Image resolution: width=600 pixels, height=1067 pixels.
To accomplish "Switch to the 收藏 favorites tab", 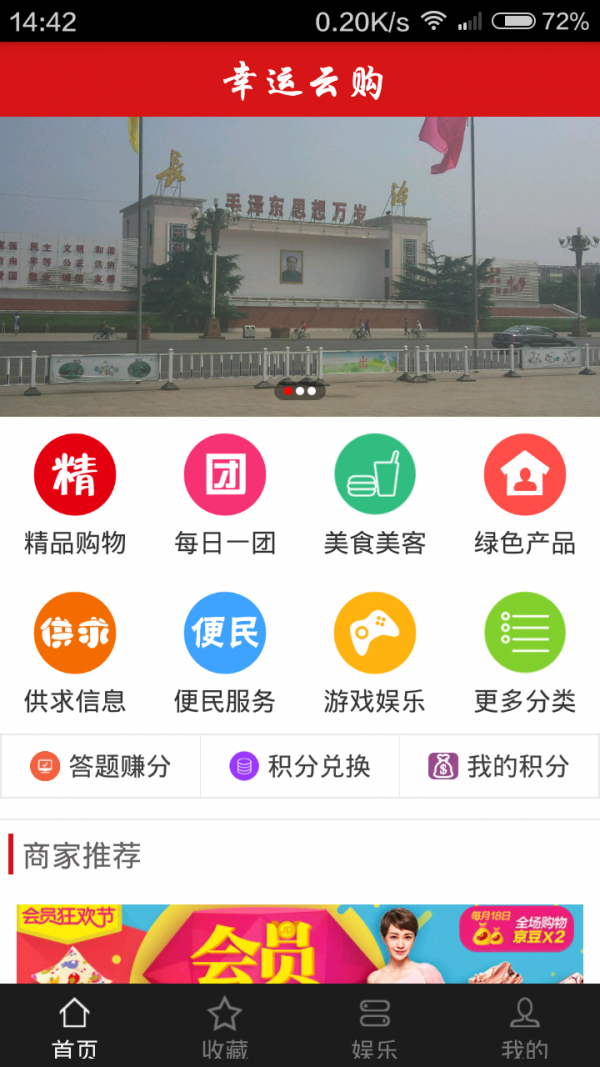I will tap(225, 1026).
